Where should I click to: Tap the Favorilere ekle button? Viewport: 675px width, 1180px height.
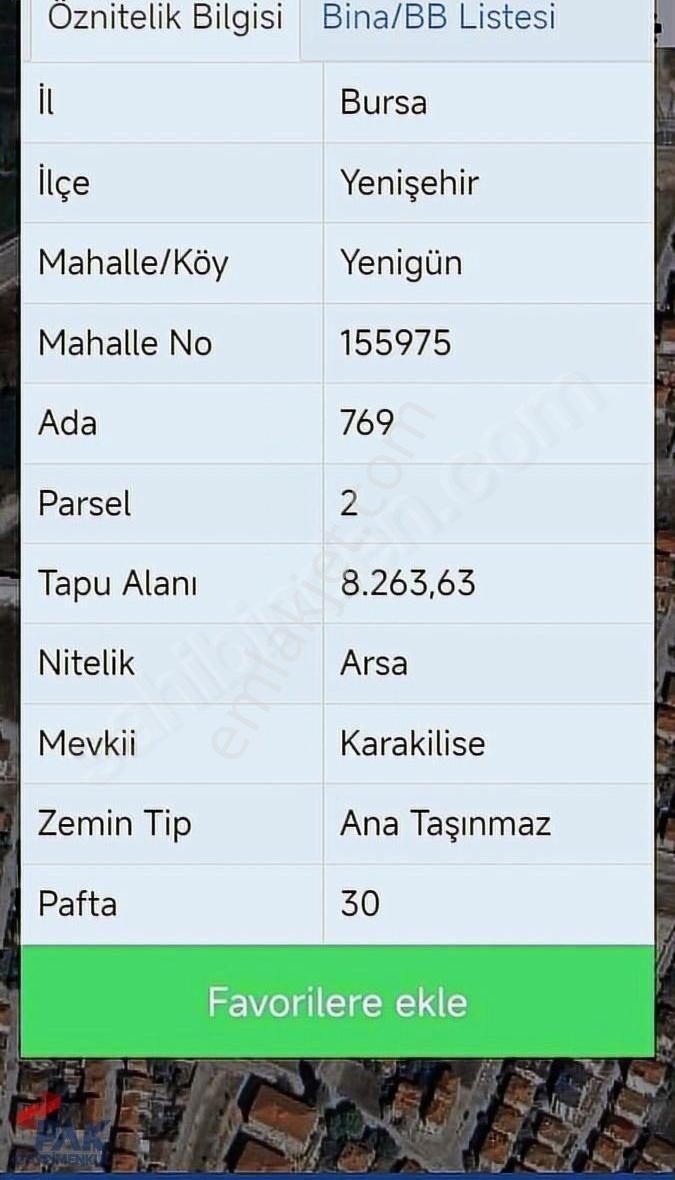coord(337,1002)
